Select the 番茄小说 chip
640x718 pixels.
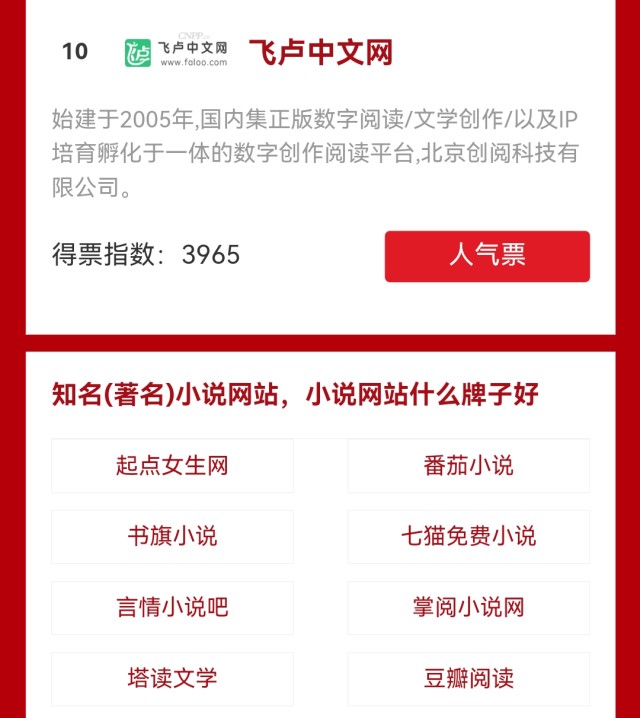pyautogui.click(x=468, y=465)
